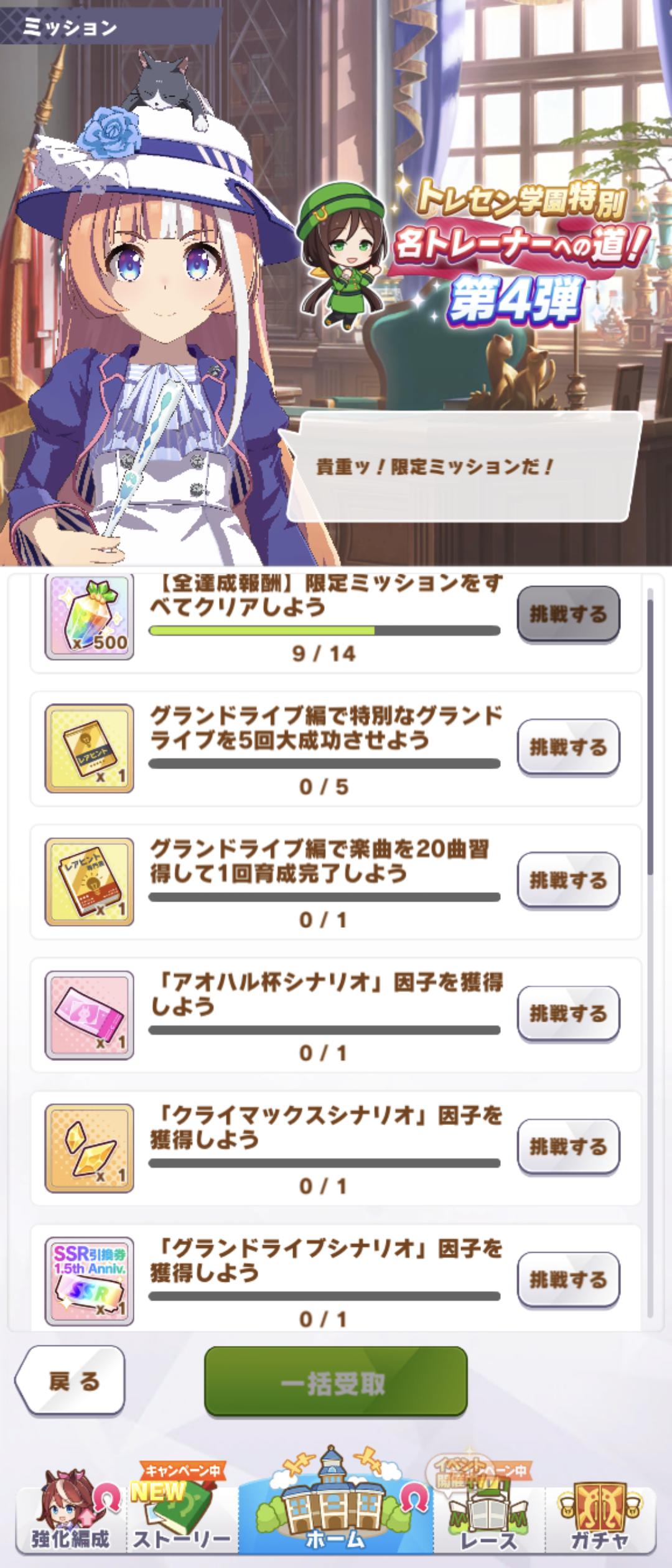Screen dimensions: 672x1568
Task: Open the 名トレーナーへの道 第4弾 banner
Action: [x=492, y=249]
